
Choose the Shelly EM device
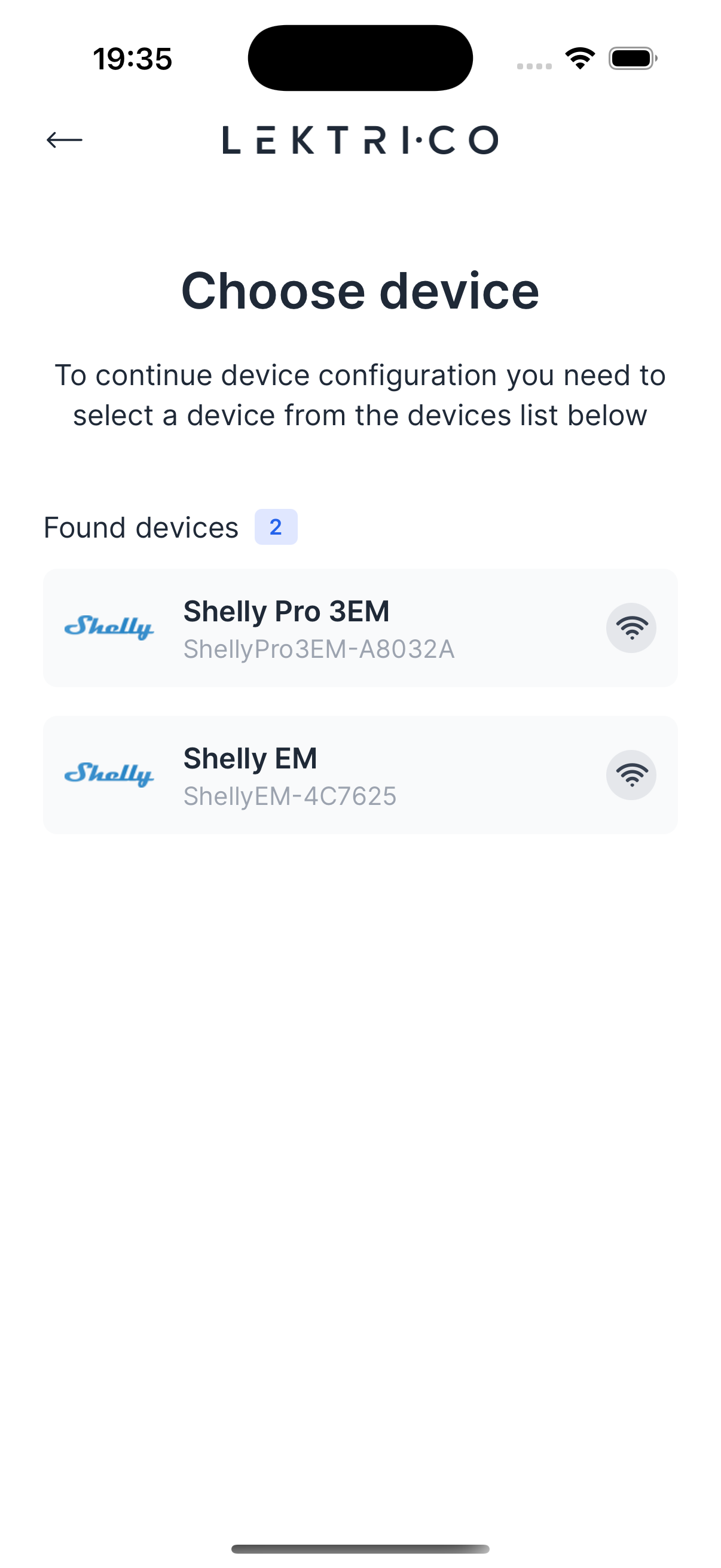coord(359,775)
